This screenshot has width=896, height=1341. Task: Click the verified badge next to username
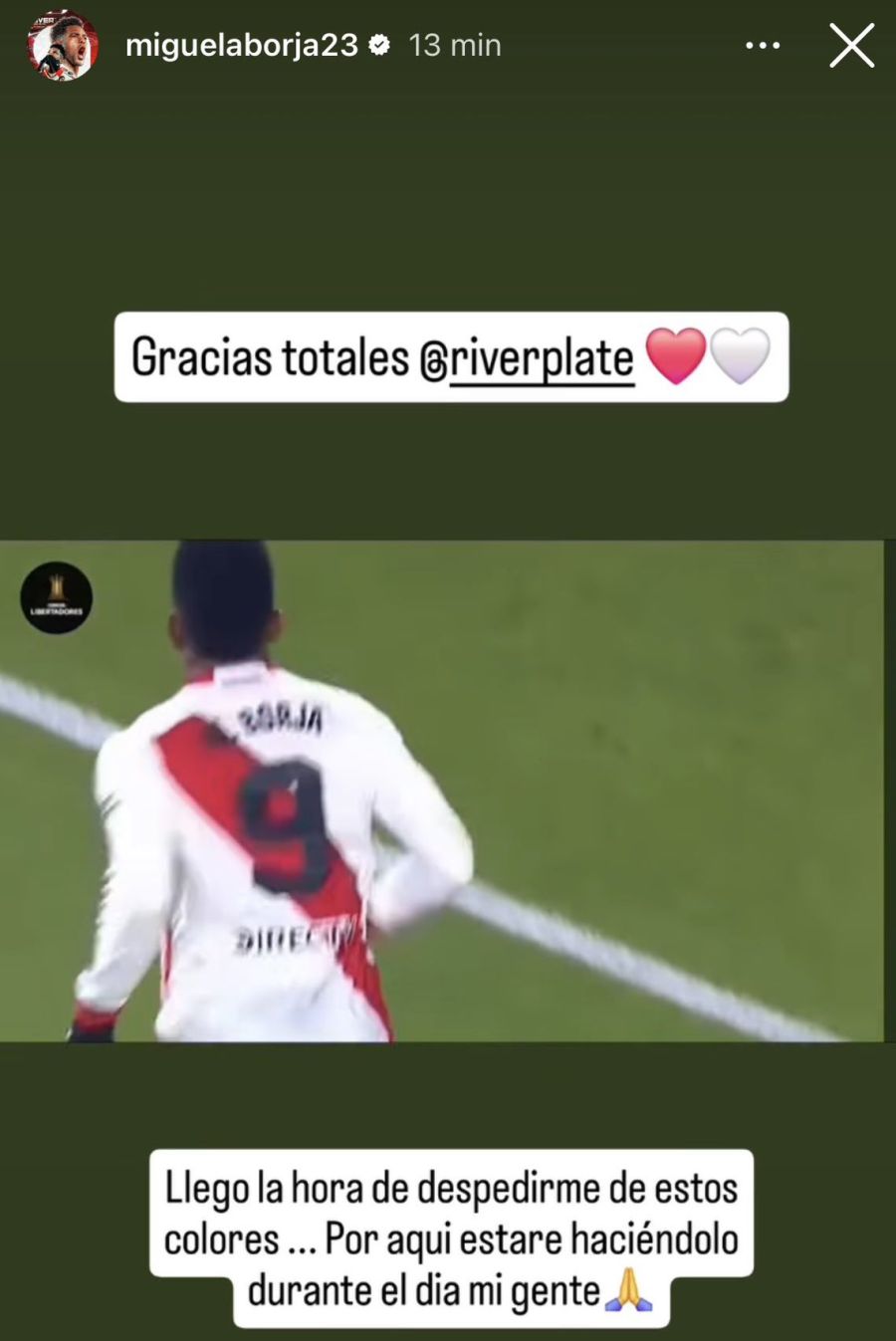coord(379,45)
